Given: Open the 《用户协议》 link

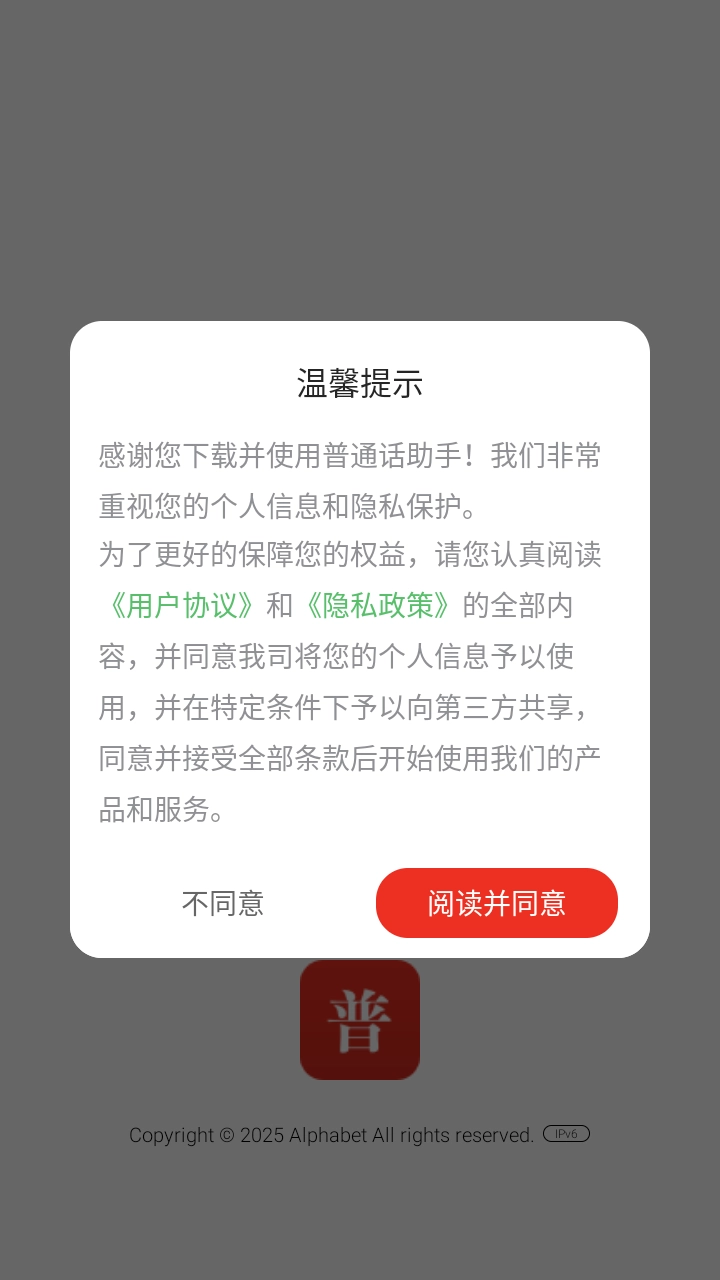Looking at the screenshot, I should click(x=181, y=606).
